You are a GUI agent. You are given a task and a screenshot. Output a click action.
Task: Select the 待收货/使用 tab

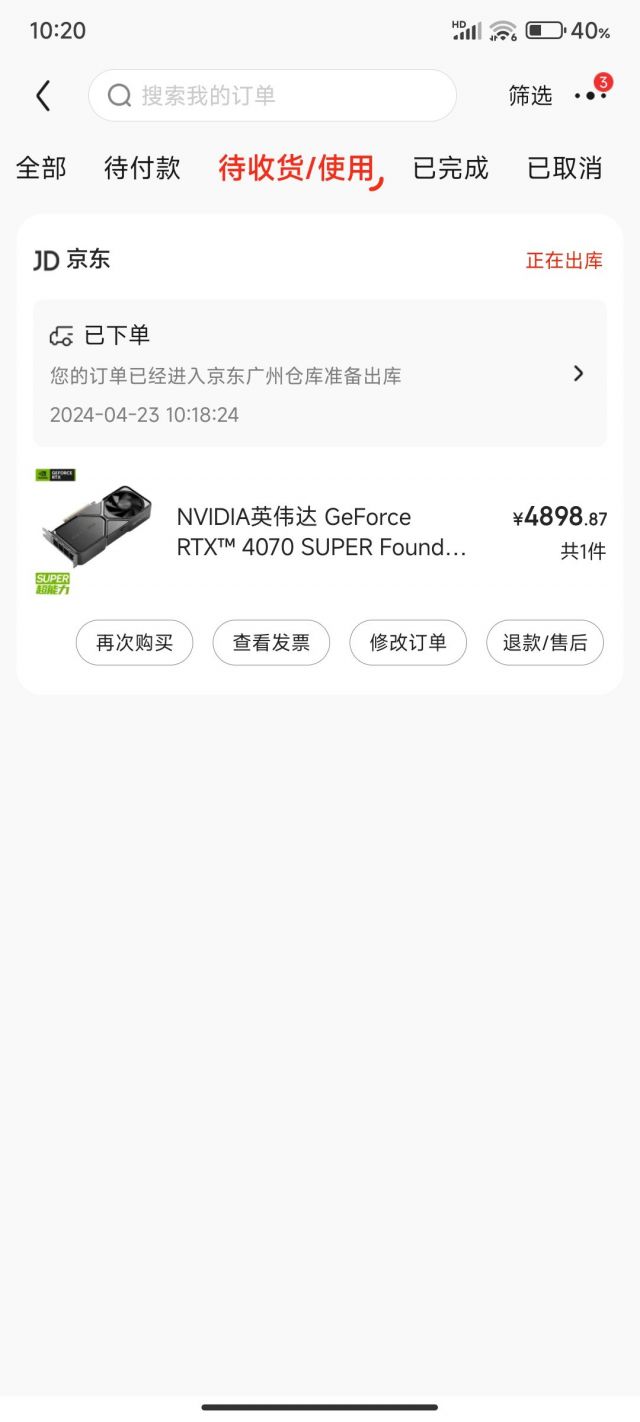pos(296,168)
